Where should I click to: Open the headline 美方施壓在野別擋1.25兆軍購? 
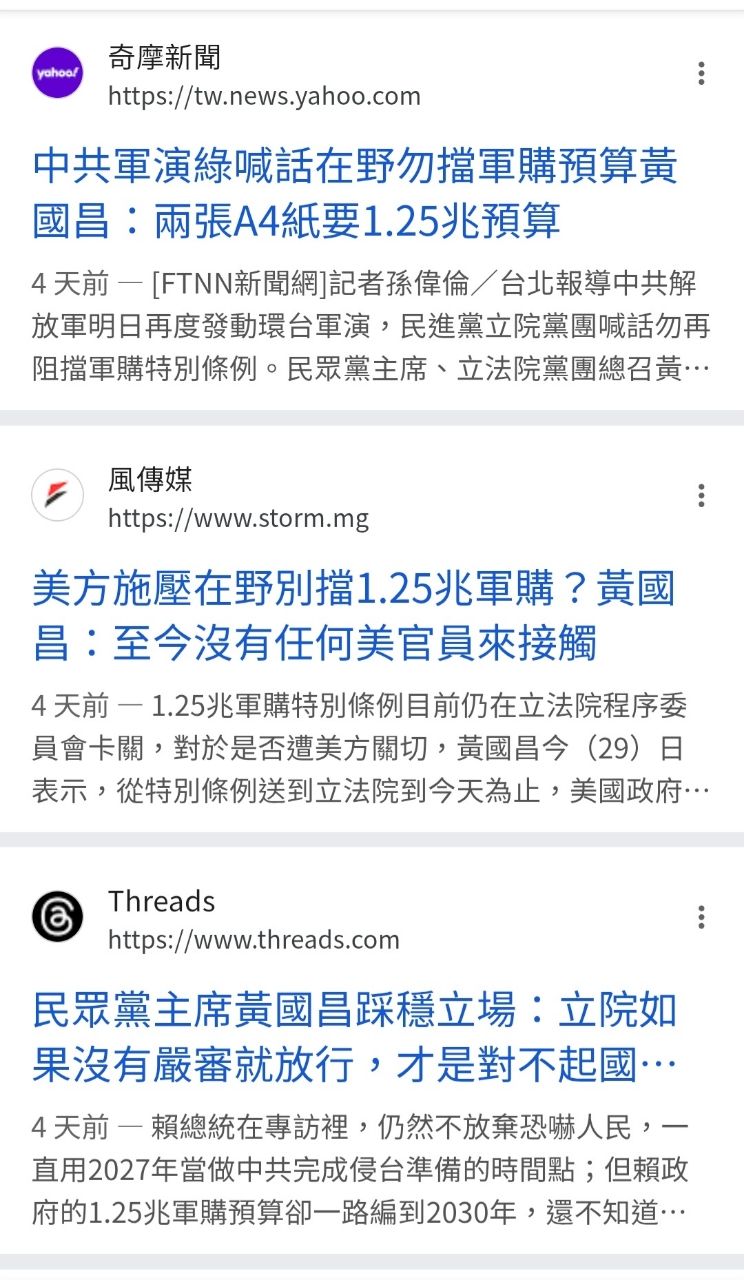point(355,616)
